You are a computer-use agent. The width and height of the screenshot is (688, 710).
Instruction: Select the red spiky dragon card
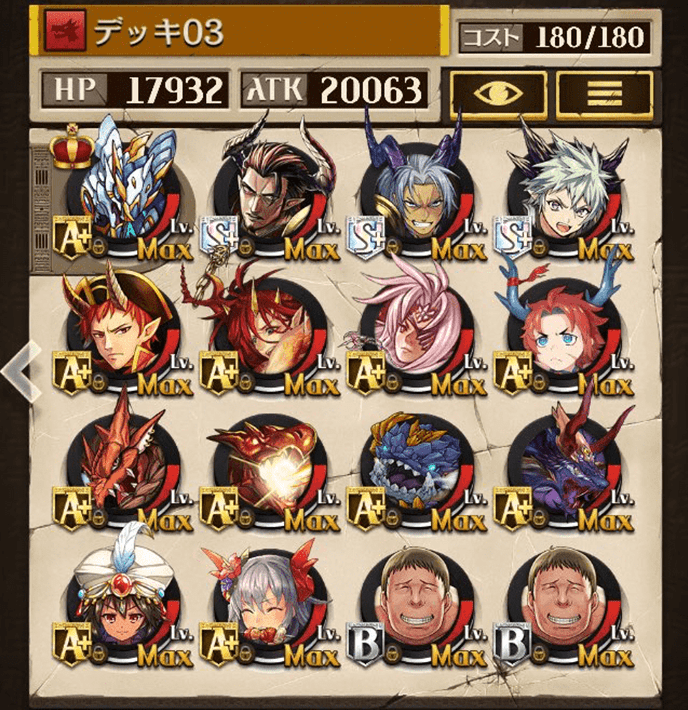[122, 460]
